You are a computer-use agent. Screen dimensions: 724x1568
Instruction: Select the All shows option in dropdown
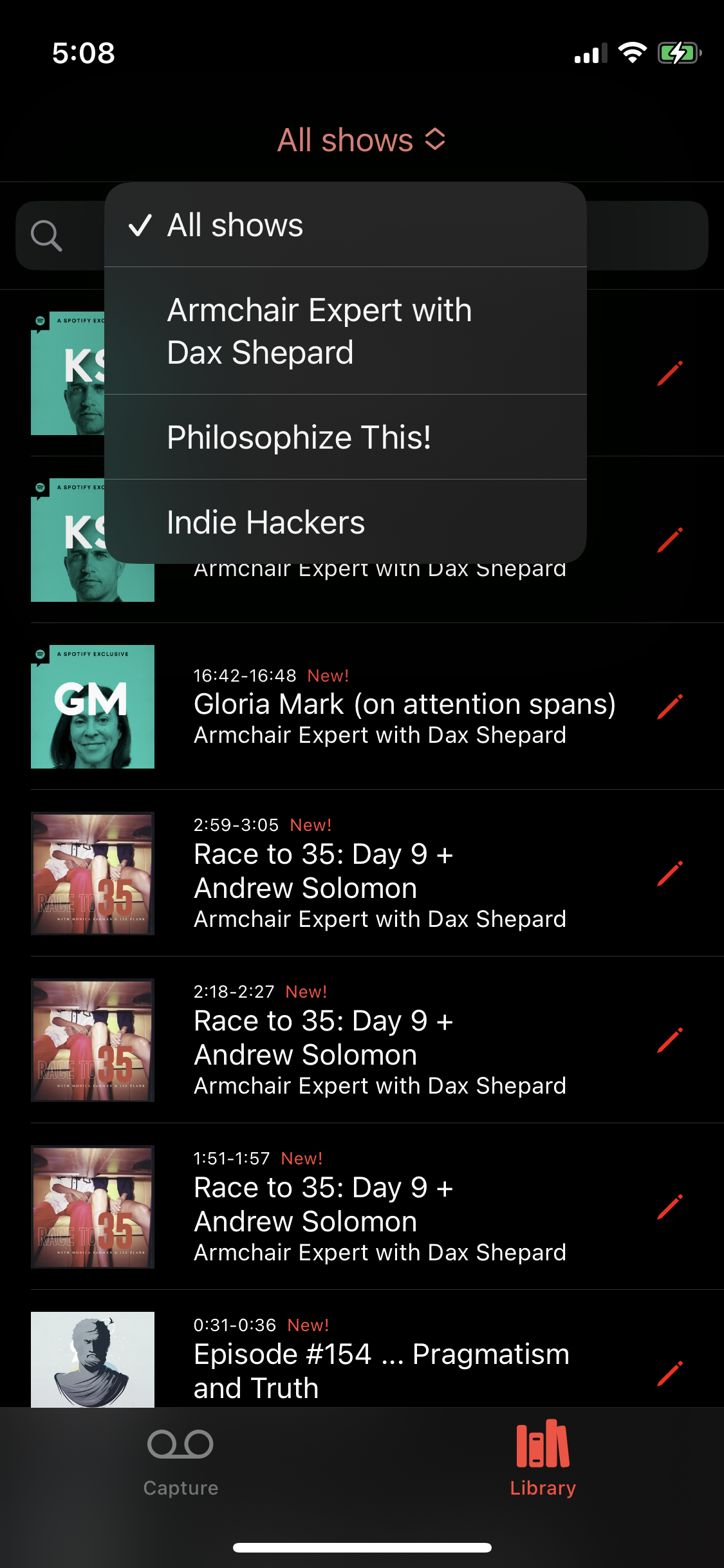(345, 225)
